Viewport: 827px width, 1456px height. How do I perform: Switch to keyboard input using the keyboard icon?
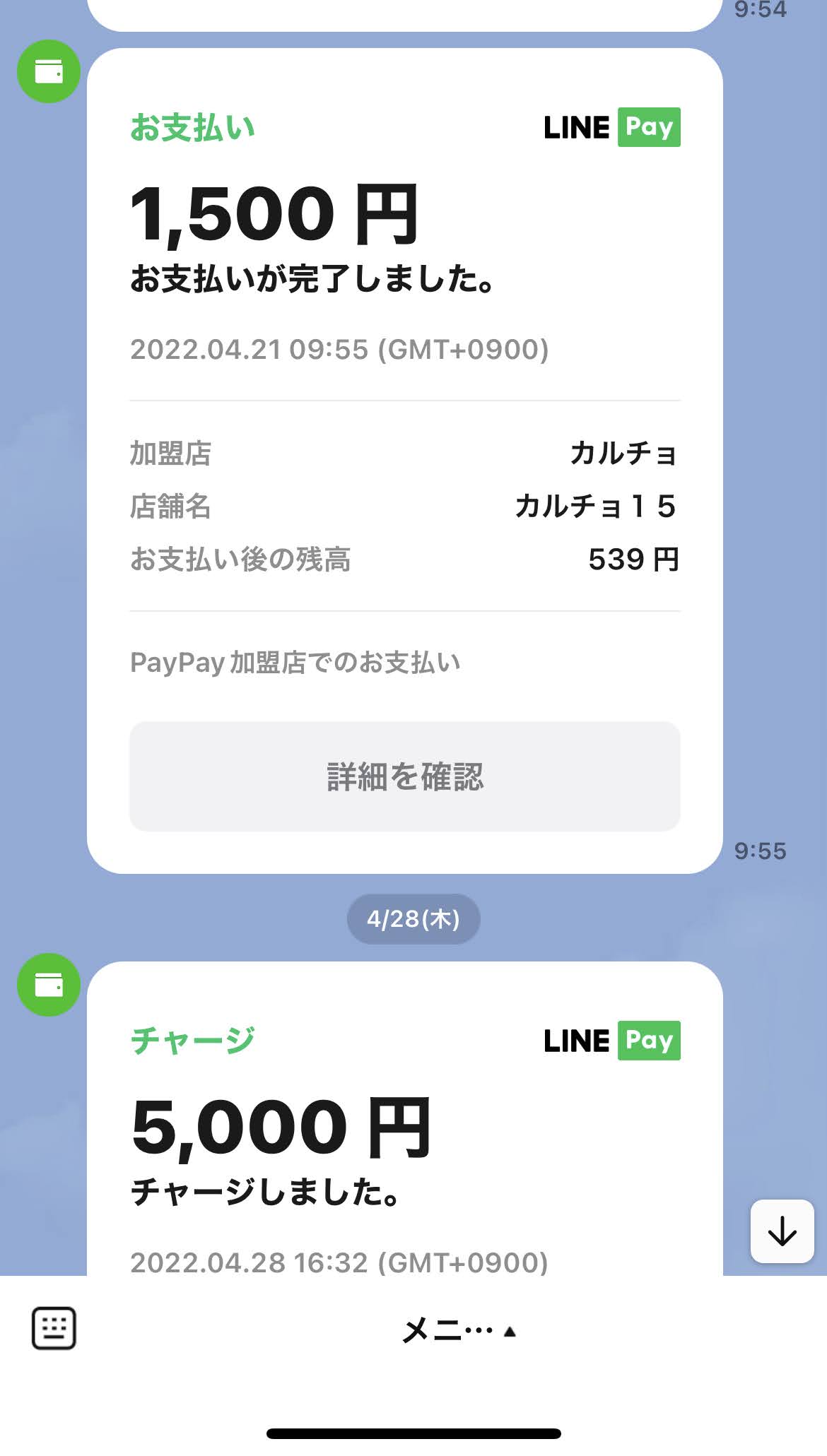54,1328
